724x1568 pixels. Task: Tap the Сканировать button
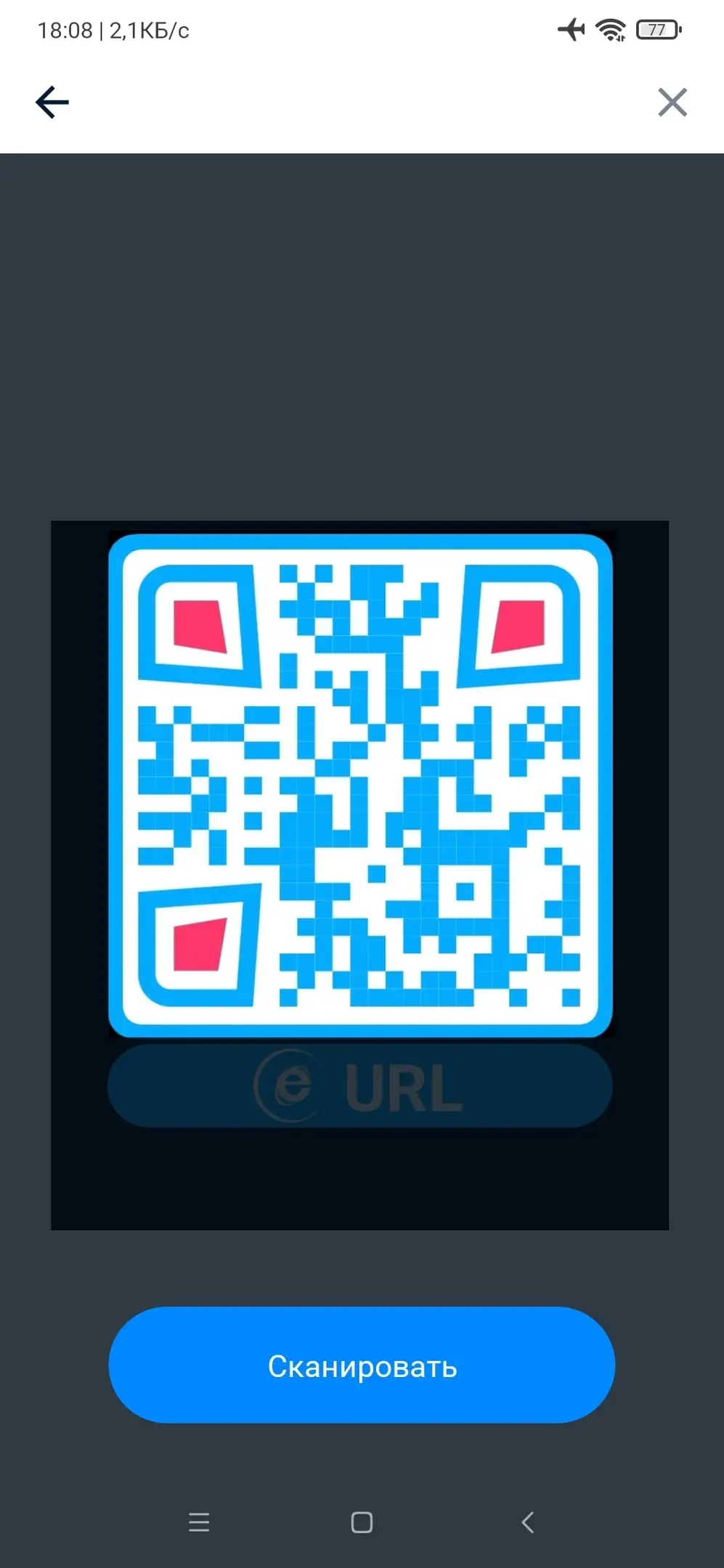coord(362,1365)
